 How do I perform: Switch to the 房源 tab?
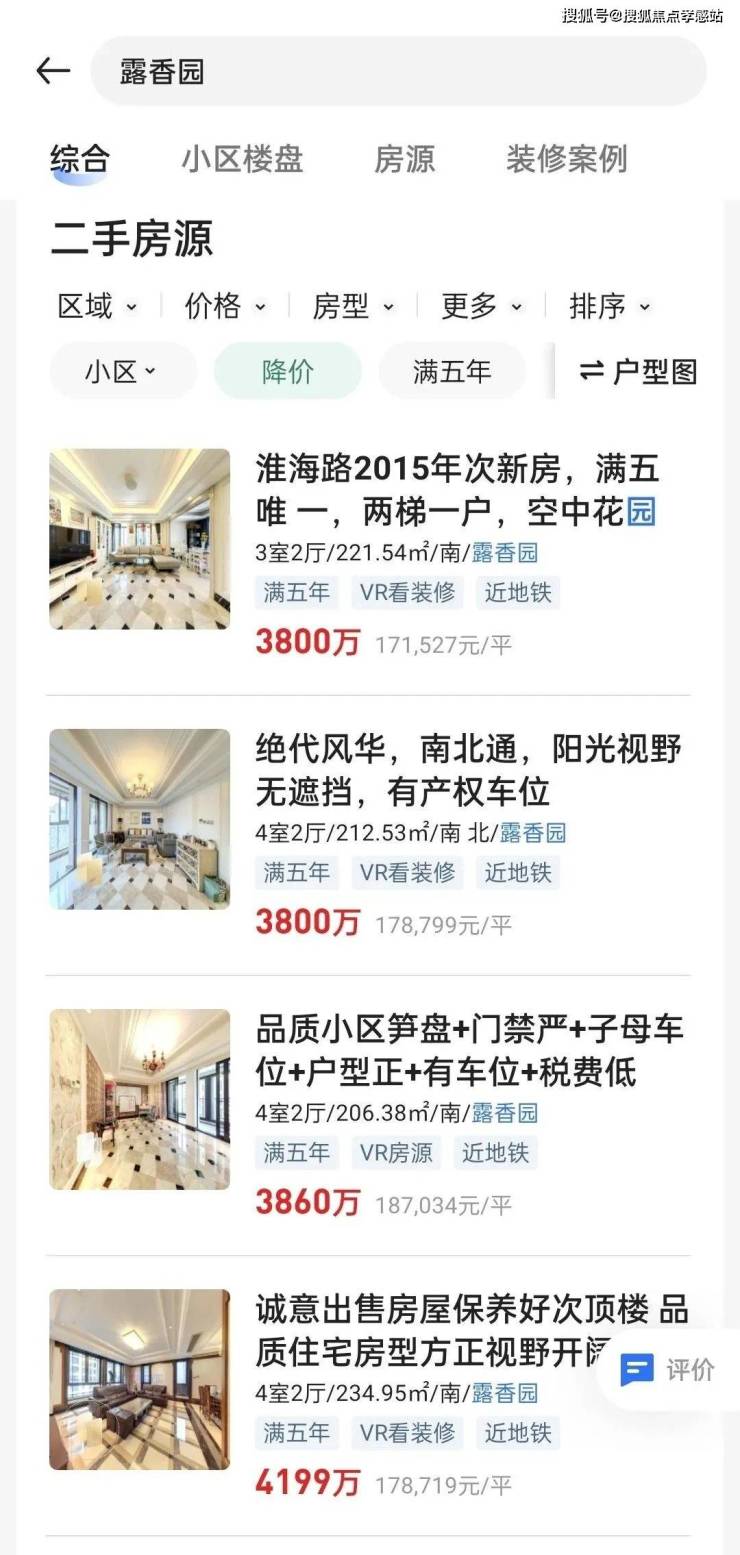404,159
